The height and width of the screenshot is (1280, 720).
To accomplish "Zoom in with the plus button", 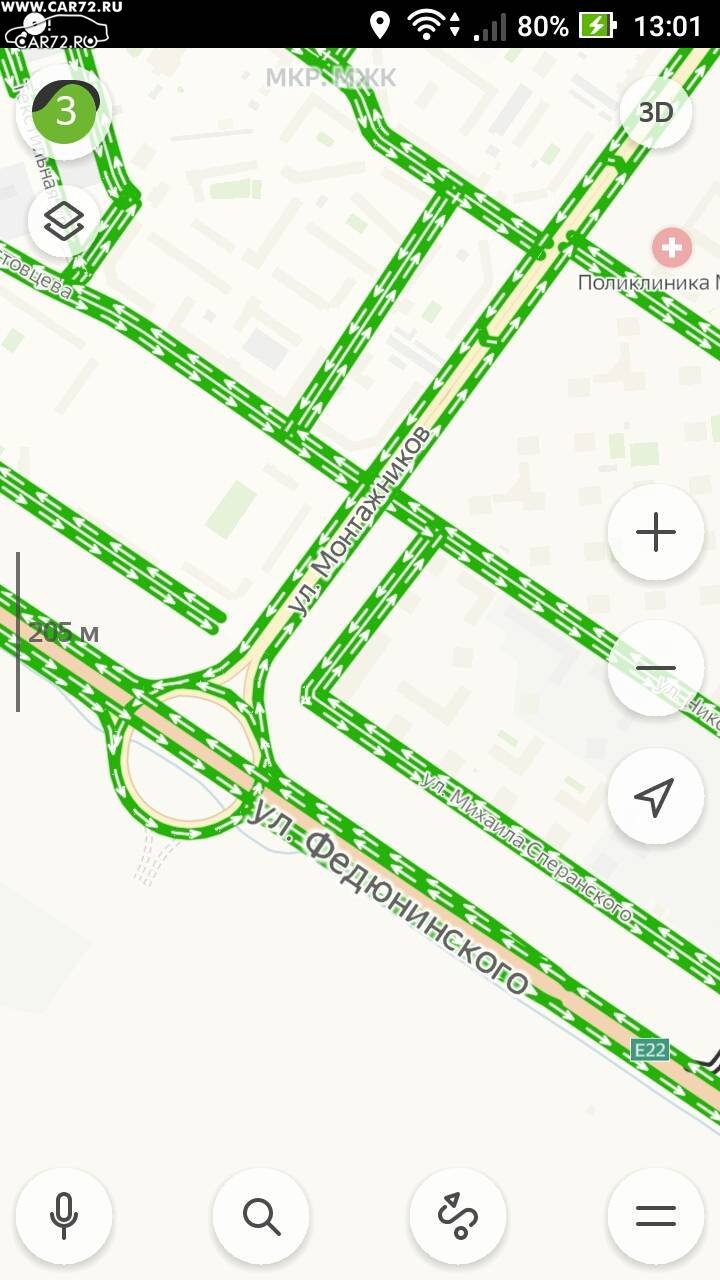I will 656,532.
